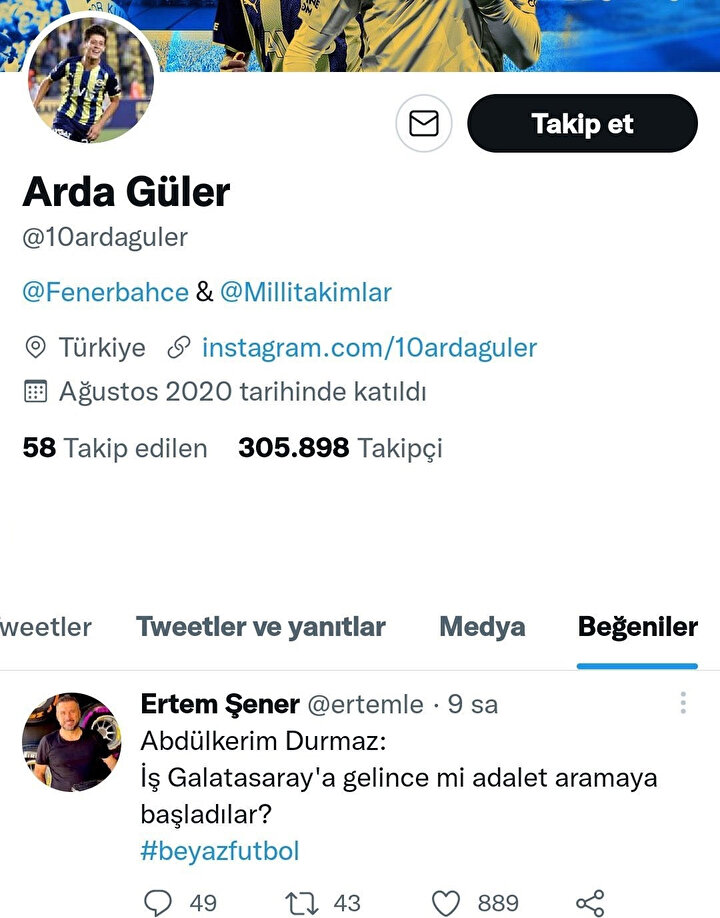Share Ertem Şener's tweet
Image resolution: width=720 pixels, height=918 pixels.
tap(590, 903)
